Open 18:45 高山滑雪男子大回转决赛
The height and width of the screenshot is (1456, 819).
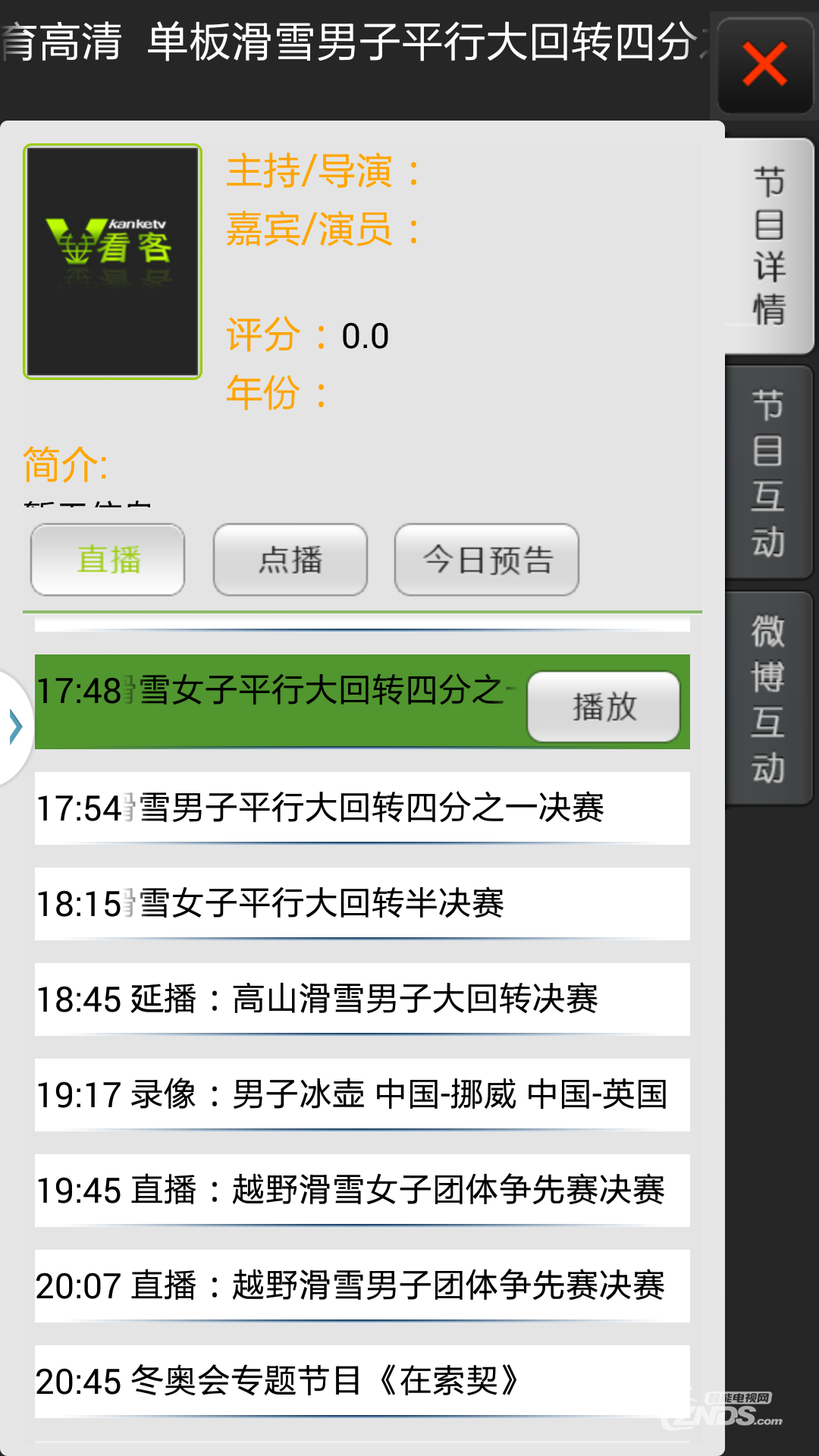point(362,999)
